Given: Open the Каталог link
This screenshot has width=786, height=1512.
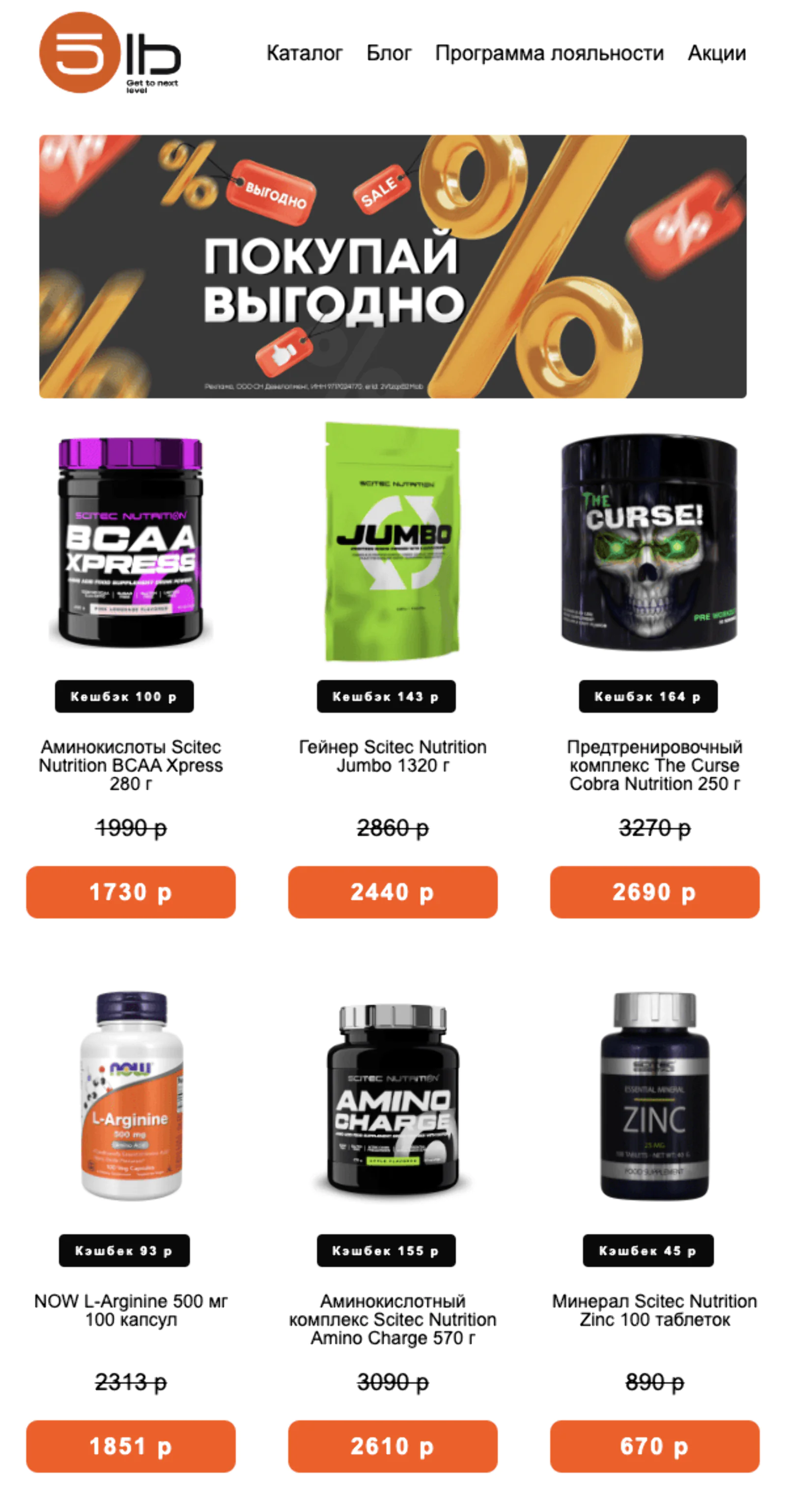Looking at the screenshot, I should (x=304, y=54).
